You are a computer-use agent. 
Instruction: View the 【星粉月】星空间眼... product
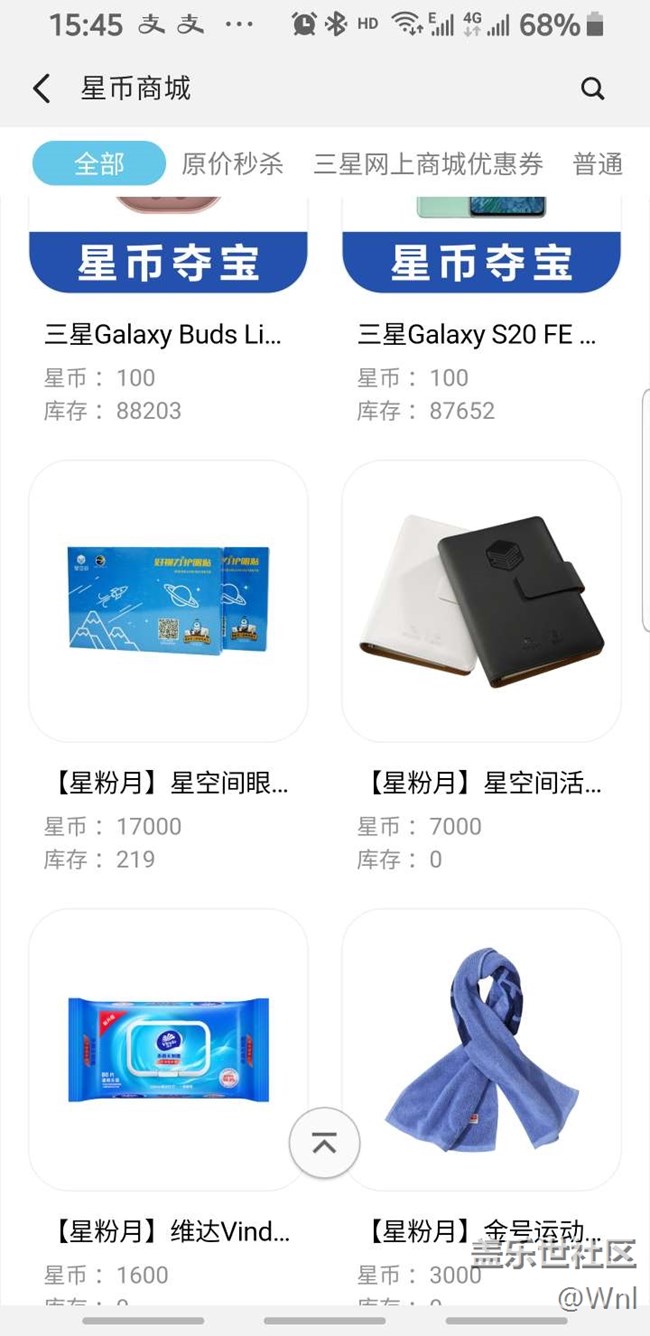point(168,602)
